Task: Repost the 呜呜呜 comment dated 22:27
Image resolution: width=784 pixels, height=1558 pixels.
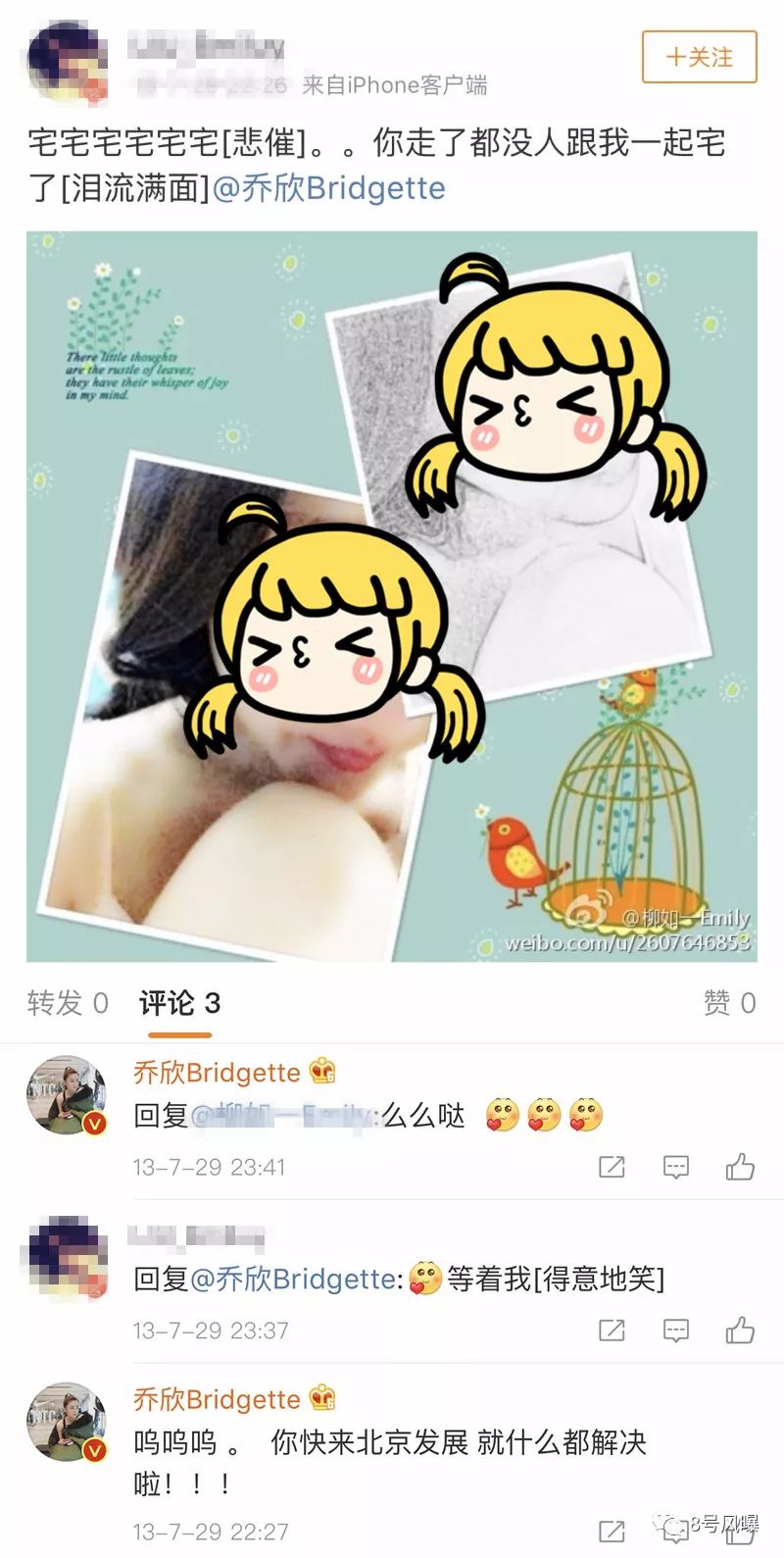Action: coord(612,1531)
